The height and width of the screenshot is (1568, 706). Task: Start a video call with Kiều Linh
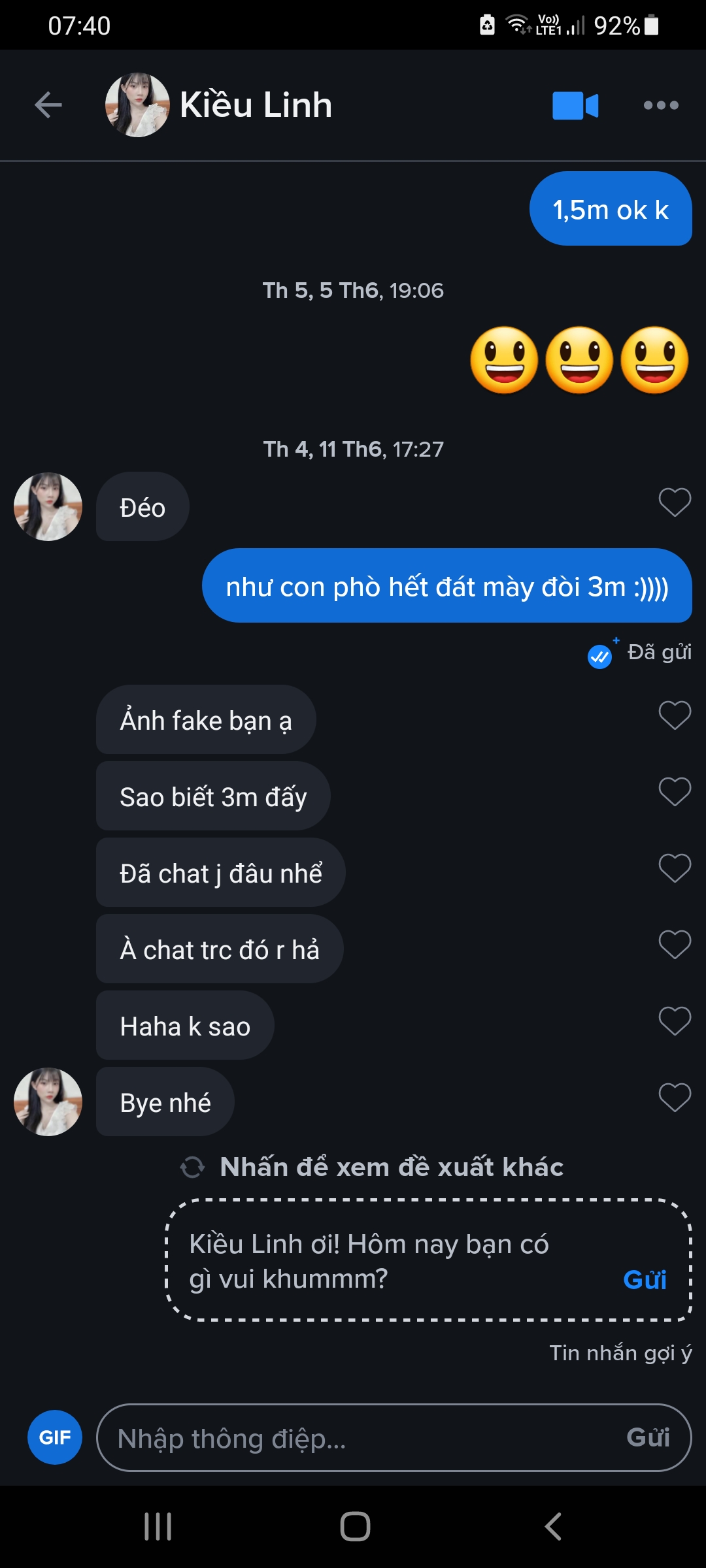(575, 105)
